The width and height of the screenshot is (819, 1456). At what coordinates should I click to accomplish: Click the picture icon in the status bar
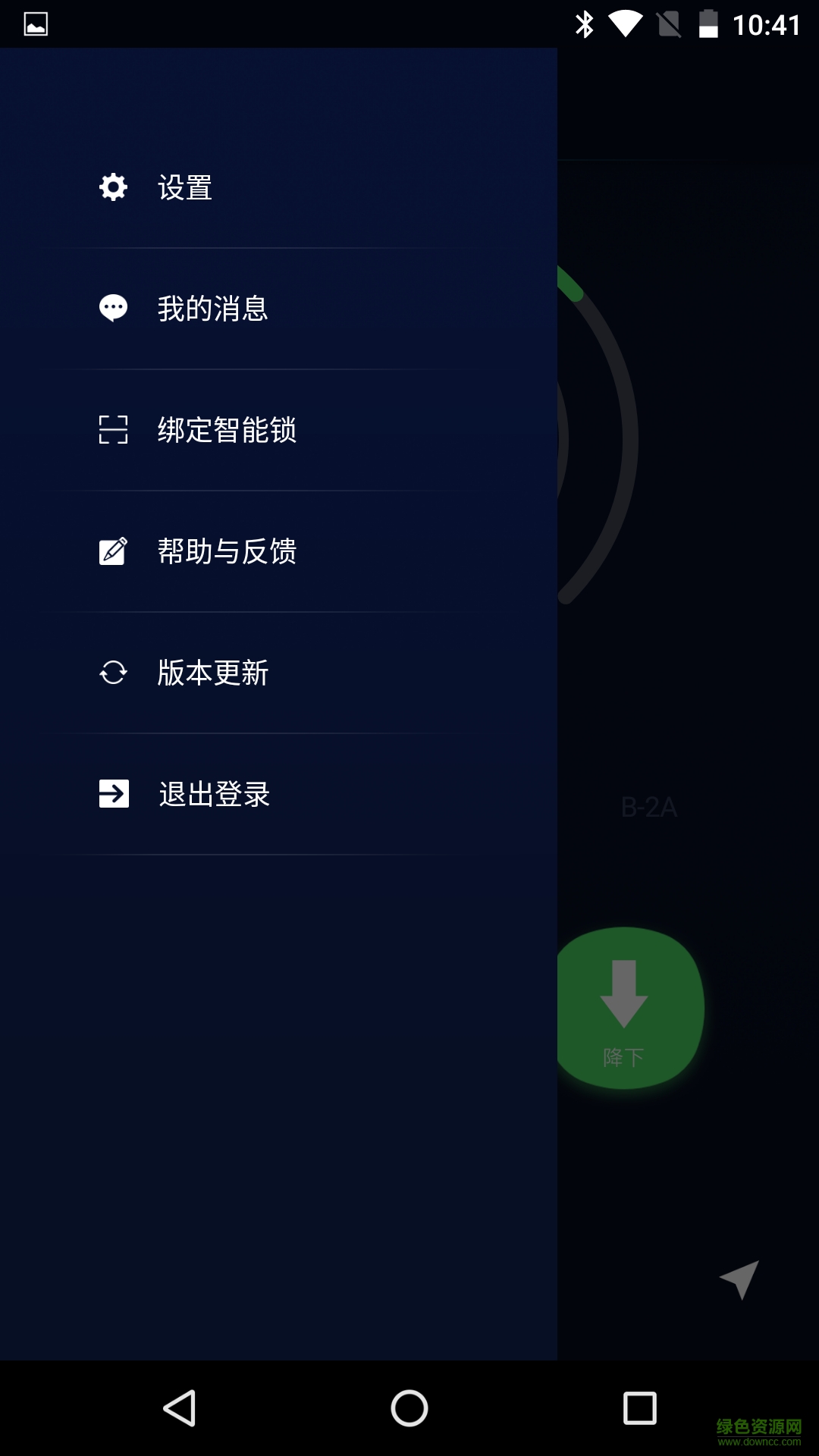(x=34, y=23)
